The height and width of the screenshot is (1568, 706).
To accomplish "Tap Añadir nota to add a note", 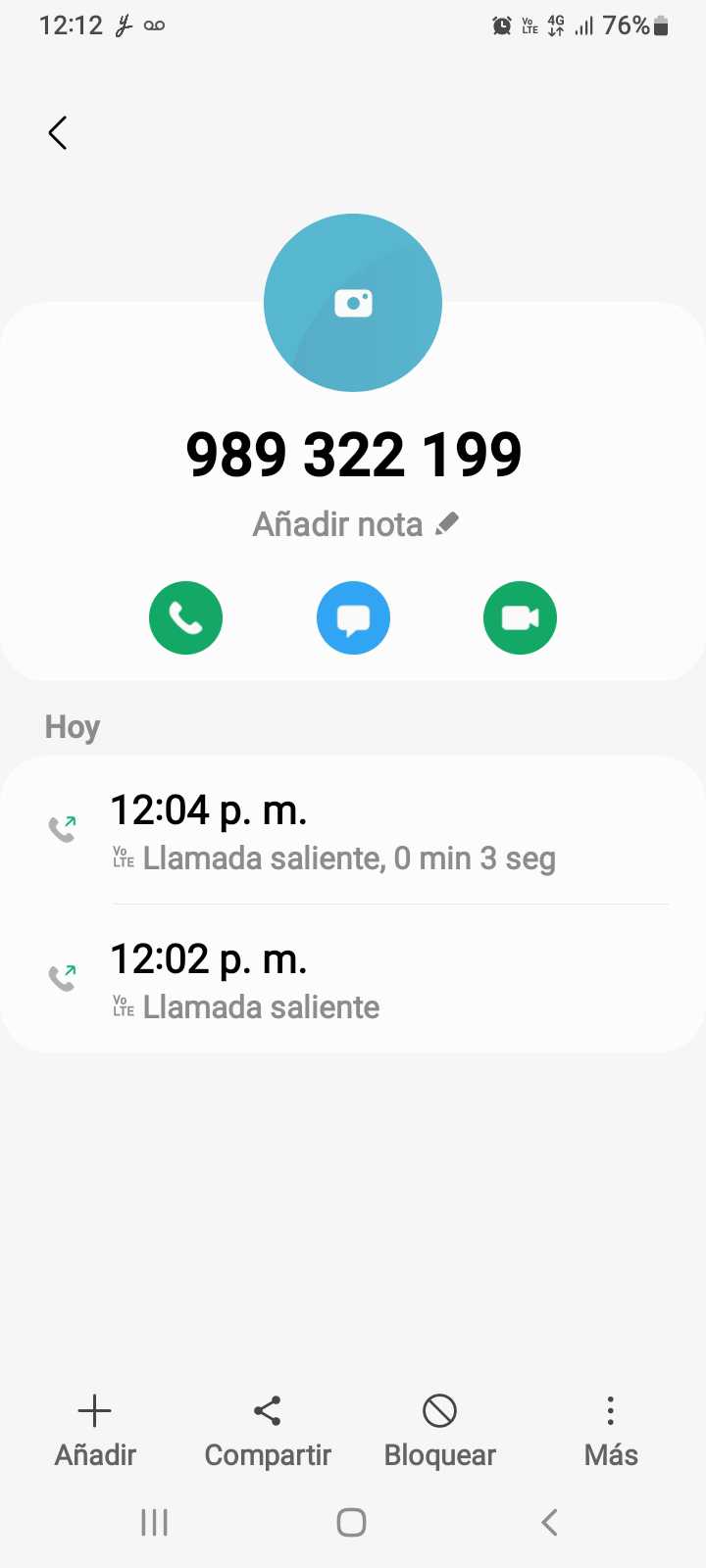I will click(355, 524).
